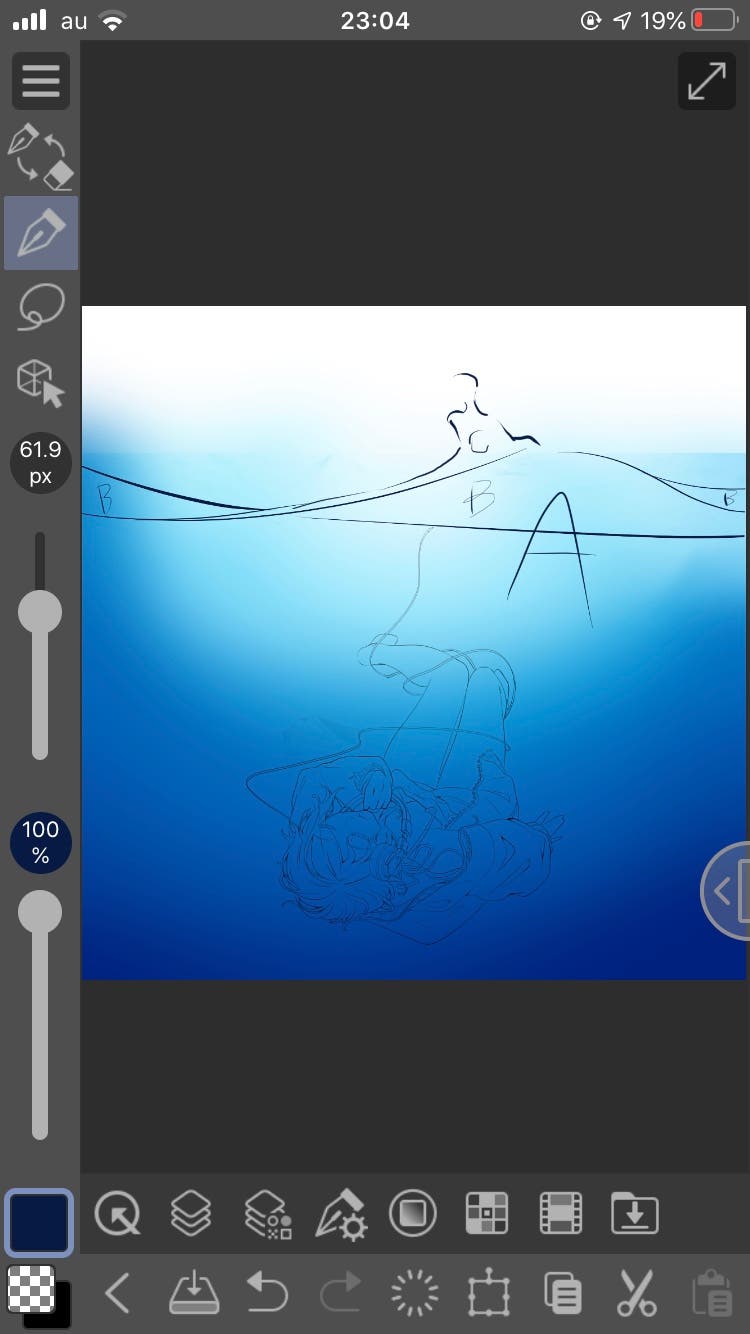Choose the 3D object operation tool
This screenshot has width=750, height=1334.
click(40, 382)
